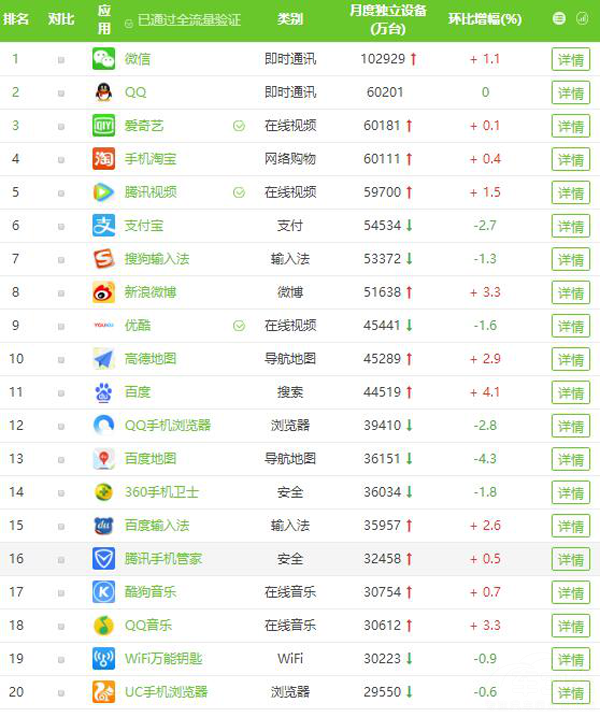
Task: Open the 搜狗输入法 app link
Action: point(157,259)
